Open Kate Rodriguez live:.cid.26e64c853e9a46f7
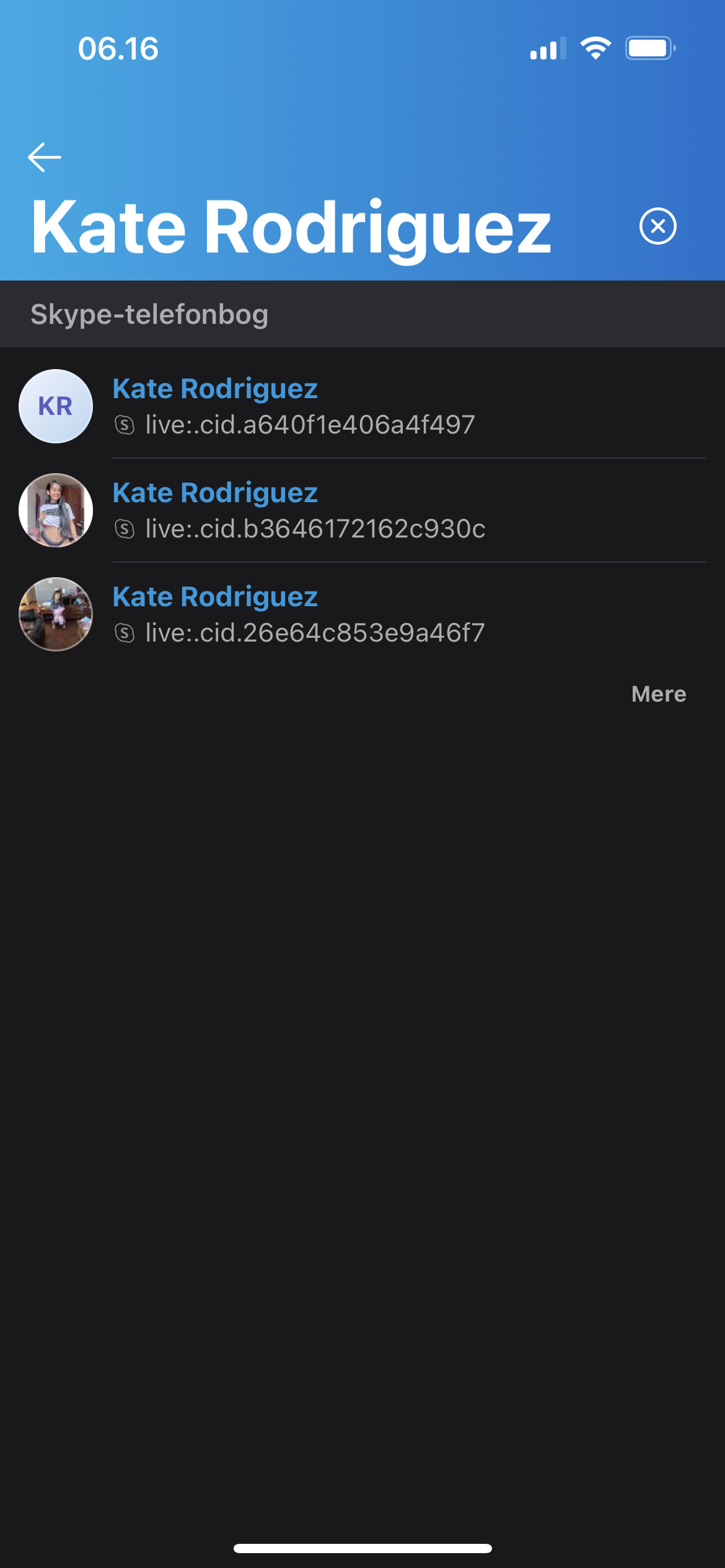This screenshot has width=725, height=1568. click(x=362, y=614)
